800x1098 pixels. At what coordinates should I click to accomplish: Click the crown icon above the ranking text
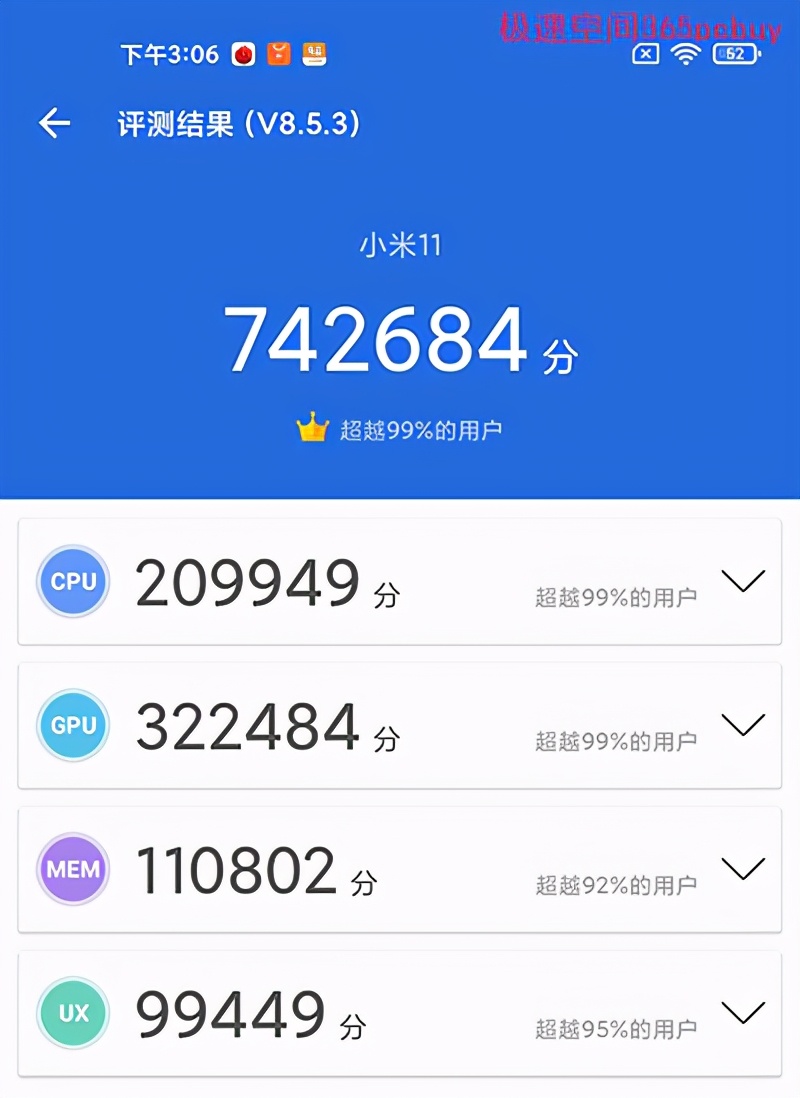click(x=311, y=426)
